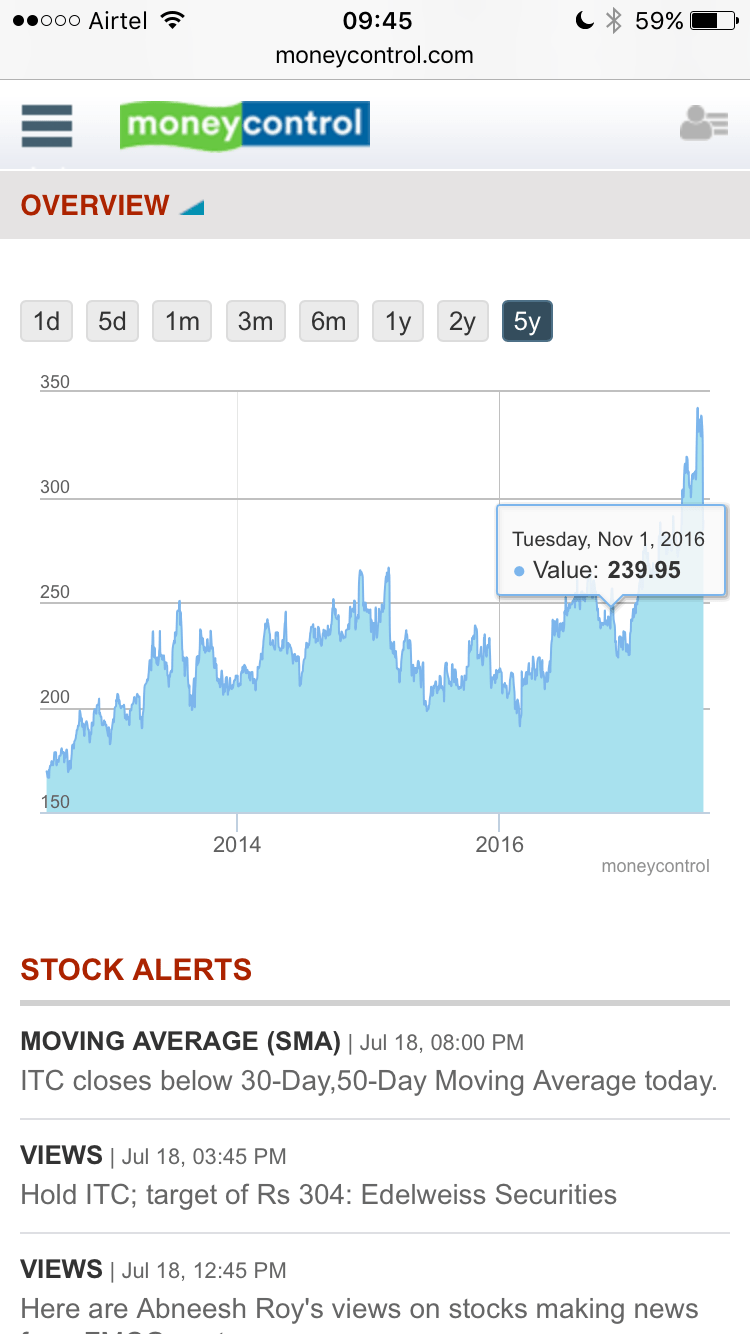The width and height of the screenshot is (750, 1334).
Task: Select the 1y chart range
Action: coord(398,322)
